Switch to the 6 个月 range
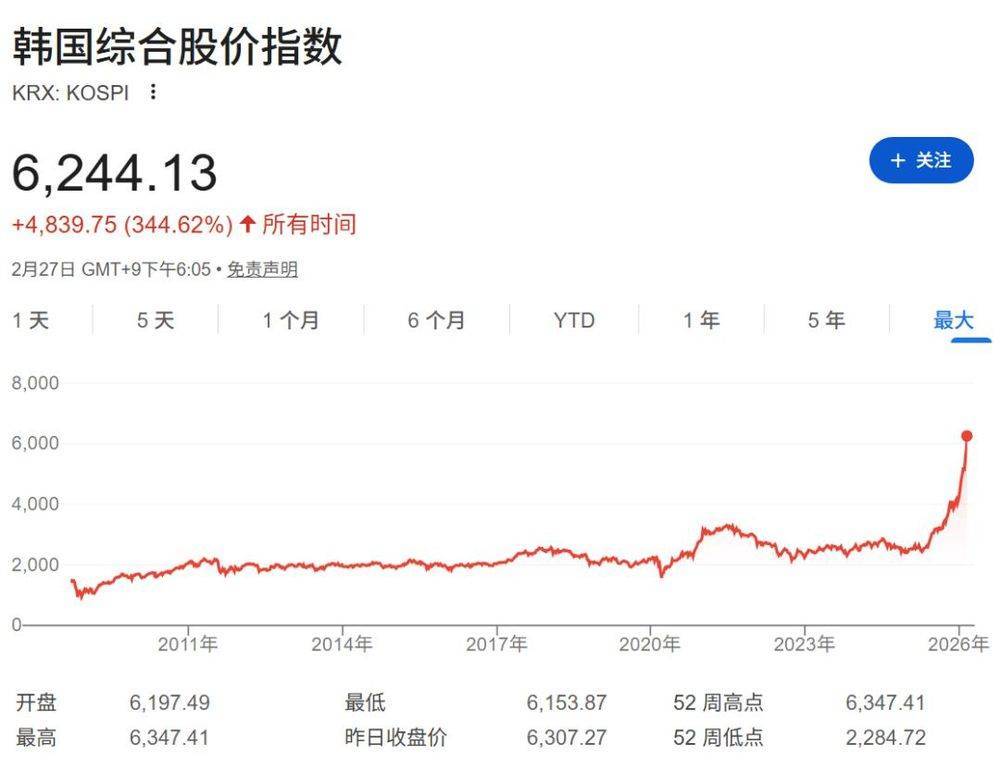 pyautogui.click(x=437, y=319)
